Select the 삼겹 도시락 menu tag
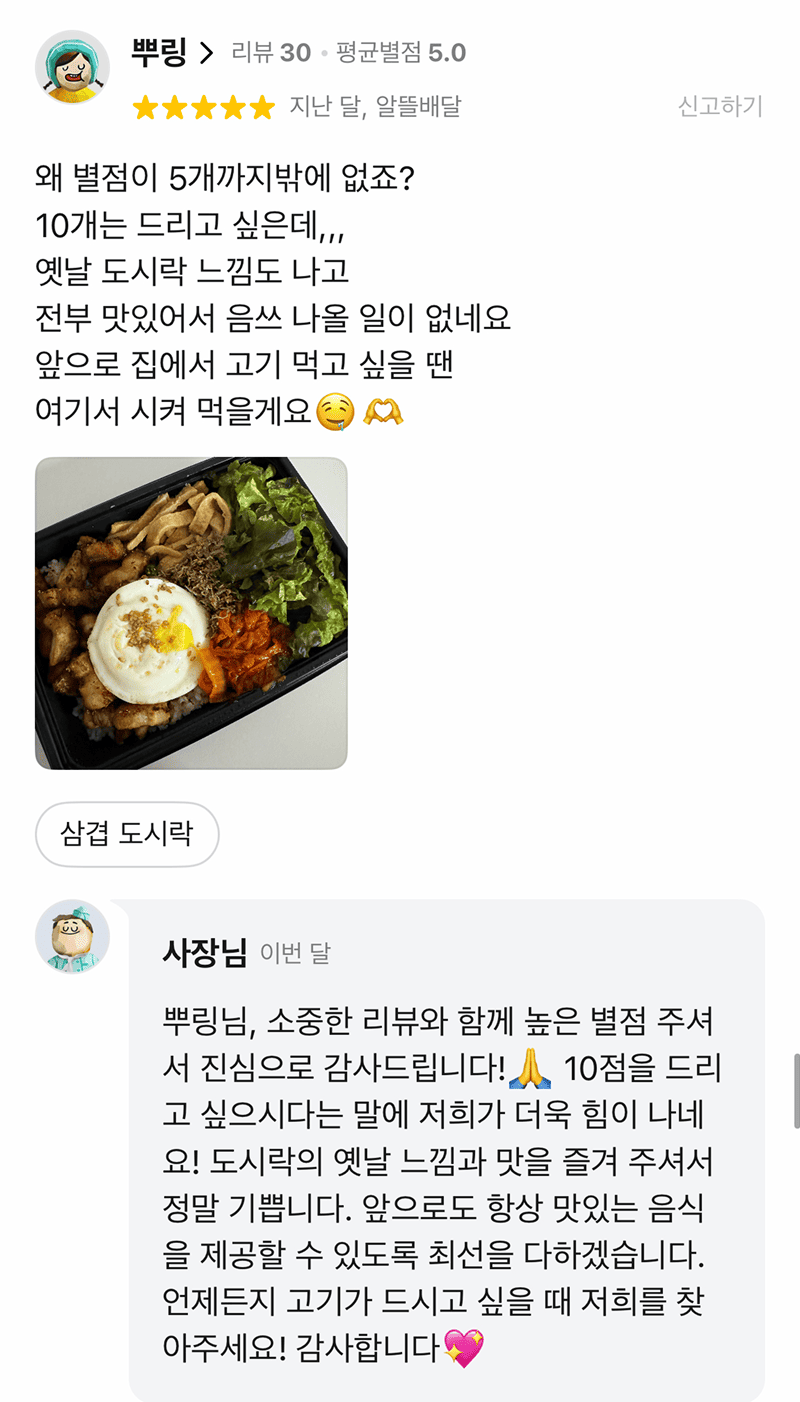Screen dimensions: 800x1402 (x=127, y=834)
